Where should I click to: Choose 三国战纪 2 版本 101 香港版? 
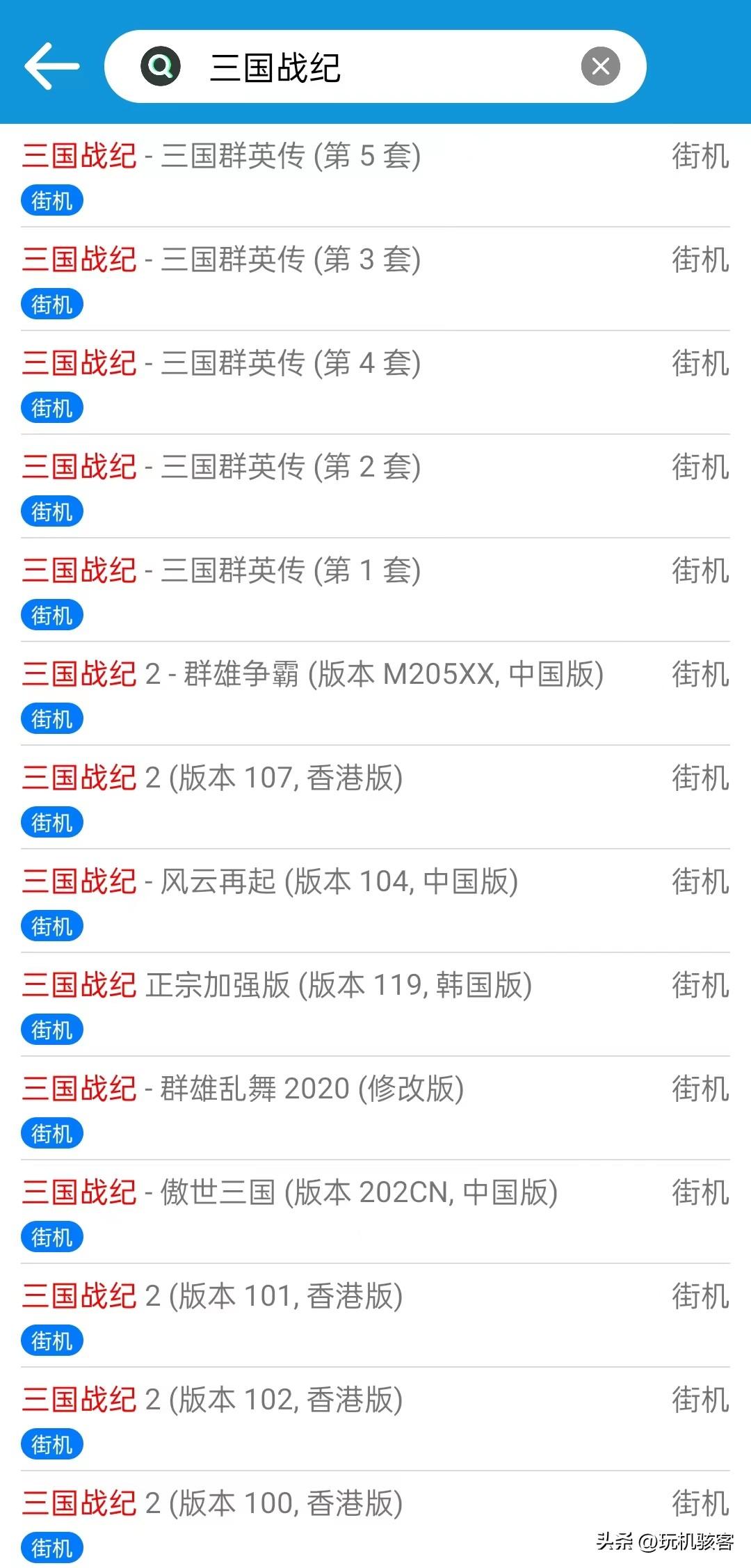375,1315
